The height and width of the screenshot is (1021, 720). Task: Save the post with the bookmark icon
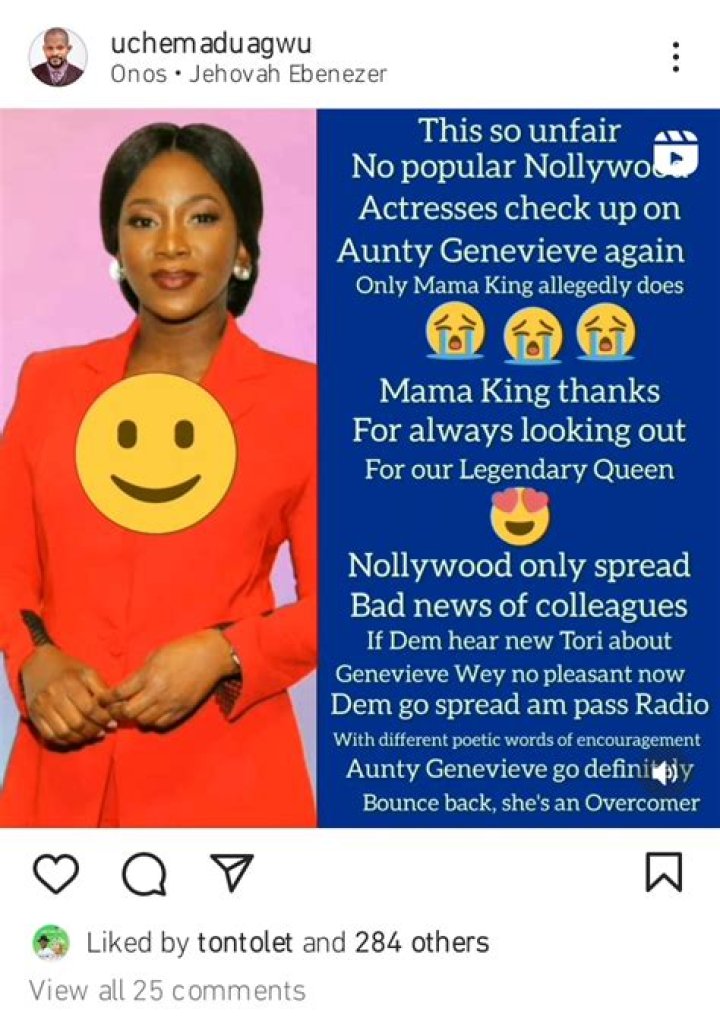(x=664, y=873)
